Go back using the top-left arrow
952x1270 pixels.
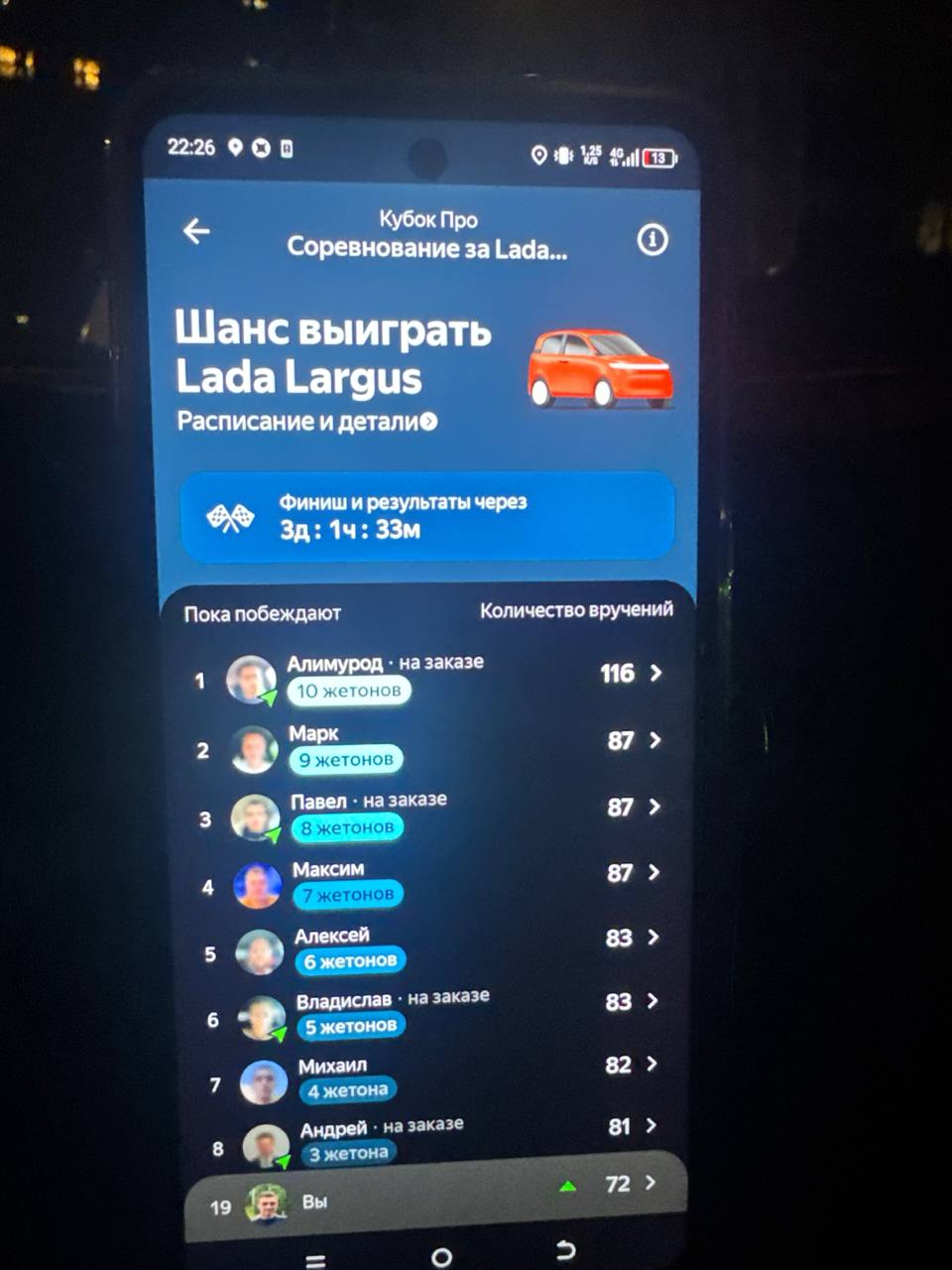[x=196, y=231]
